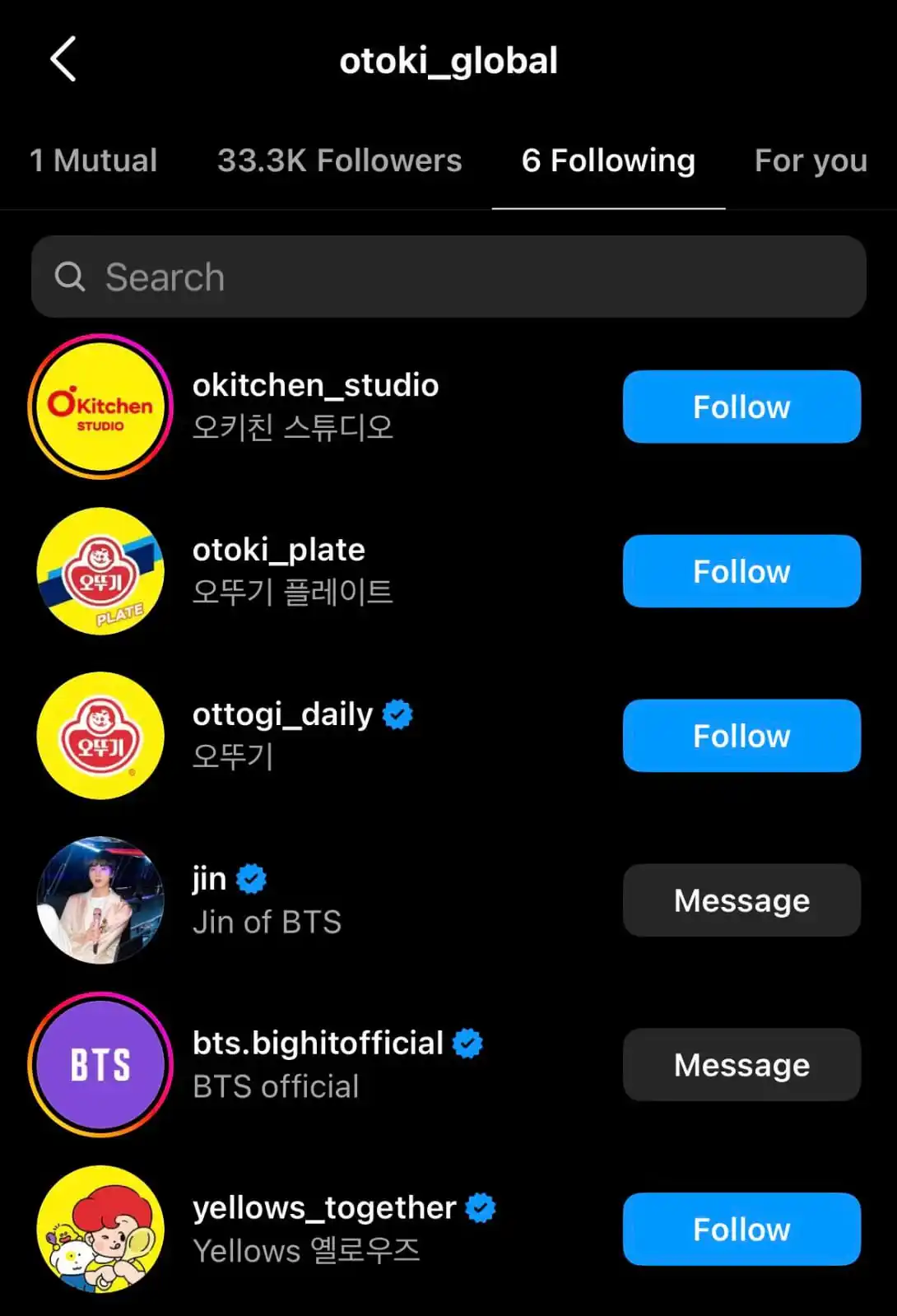
Task: Open yellows_together's profile
Action: (x=323, y=1209)
